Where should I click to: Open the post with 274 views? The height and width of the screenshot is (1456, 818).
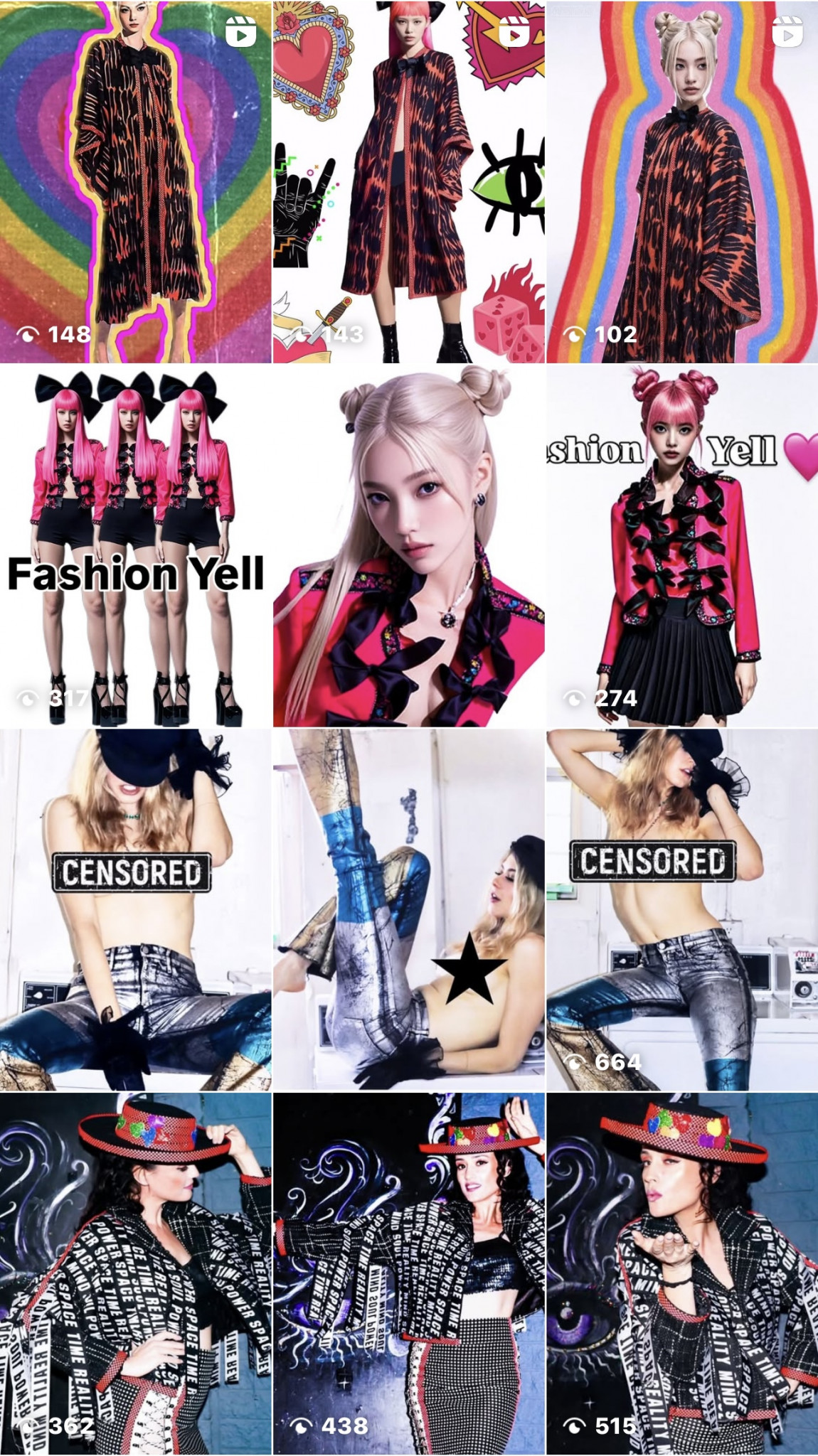click(x=682, y=546)
